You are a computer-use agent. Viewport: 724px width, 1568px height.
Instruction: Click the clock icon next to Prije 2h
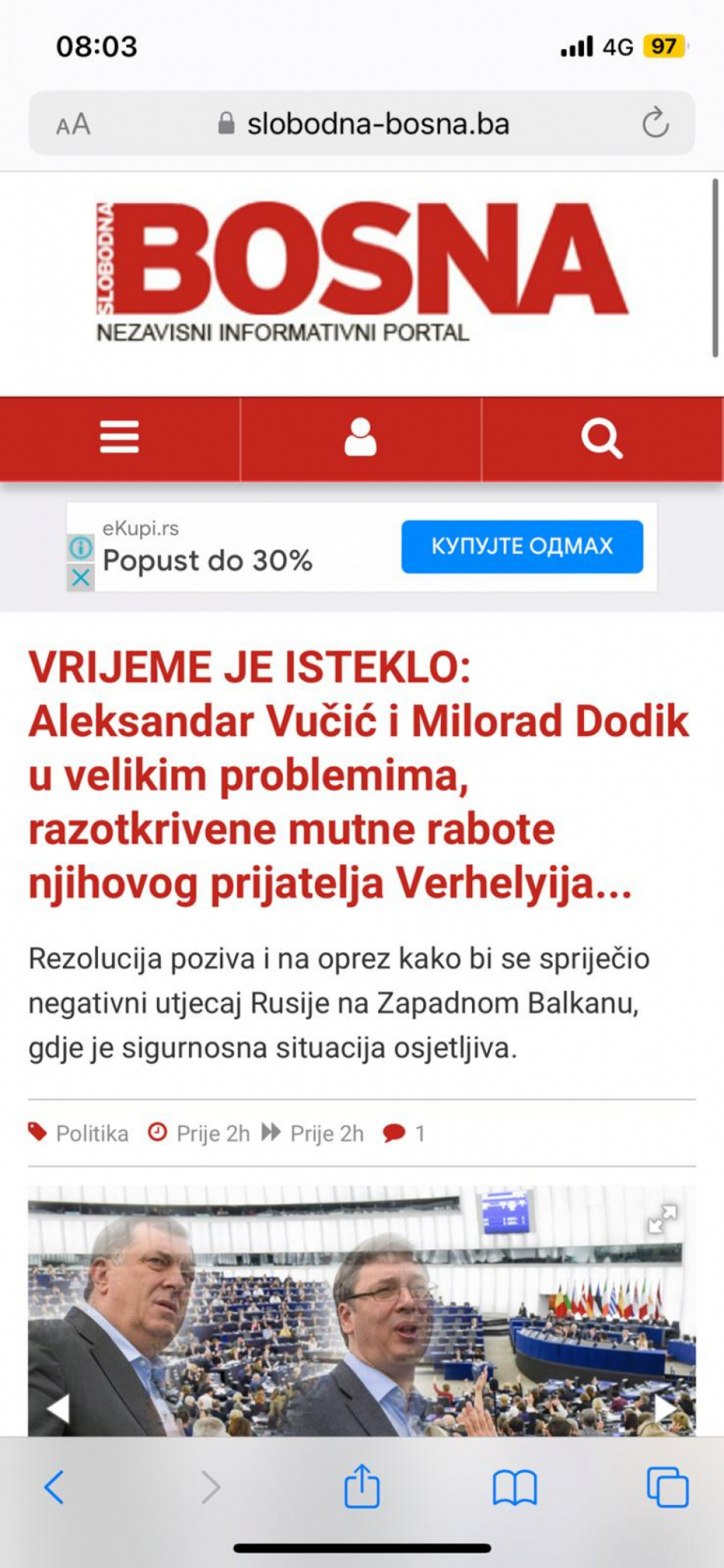[158, 1133]
